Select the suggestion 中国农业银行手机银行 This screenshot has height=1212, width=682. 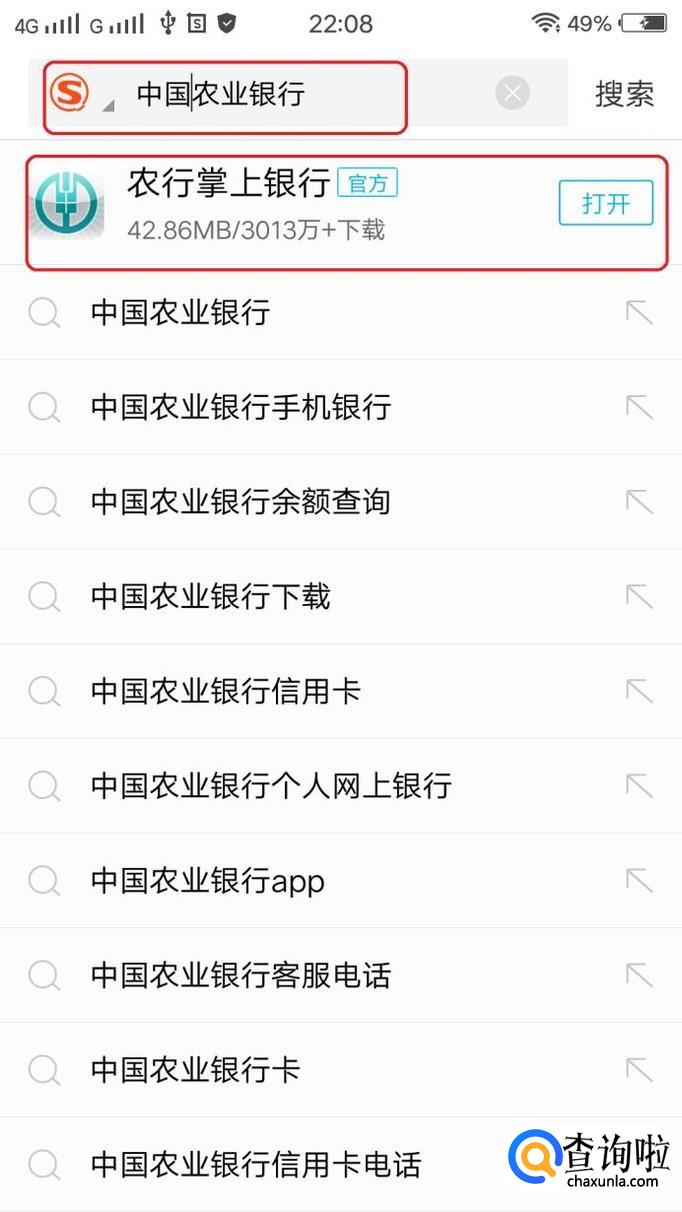coord(240,407)
